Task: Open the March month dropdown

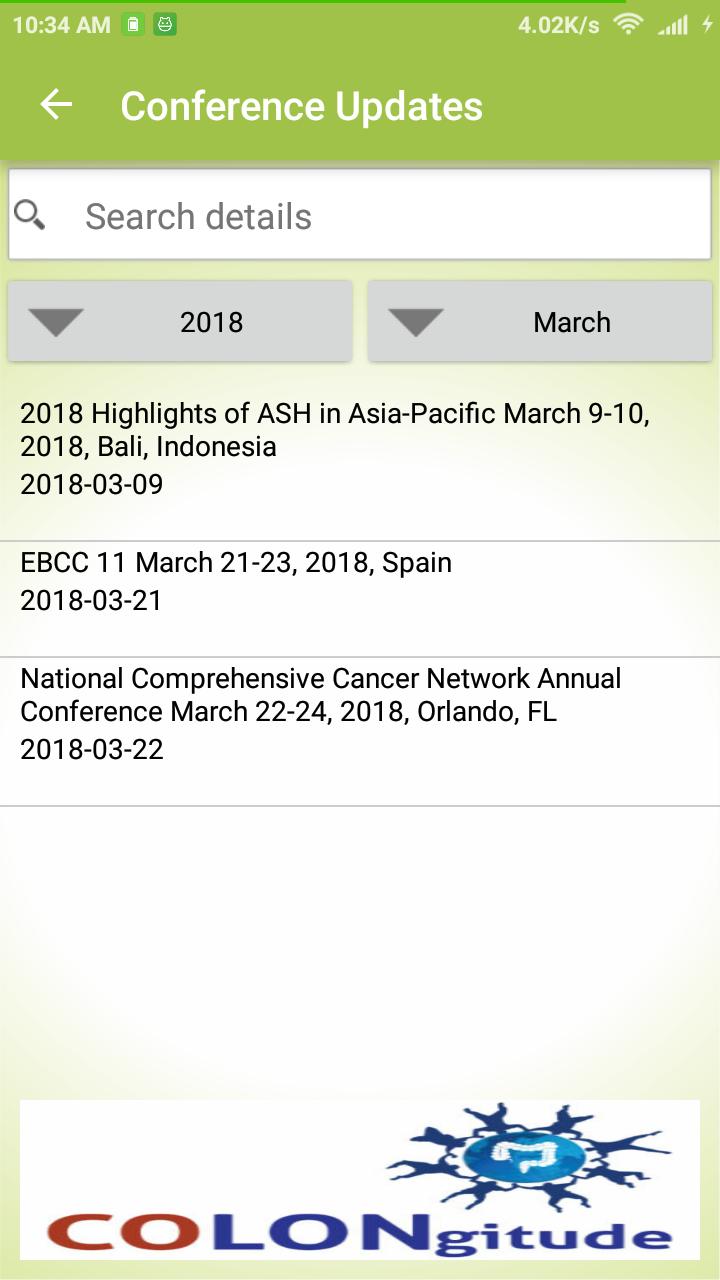Action: click(x=540, y=322)
